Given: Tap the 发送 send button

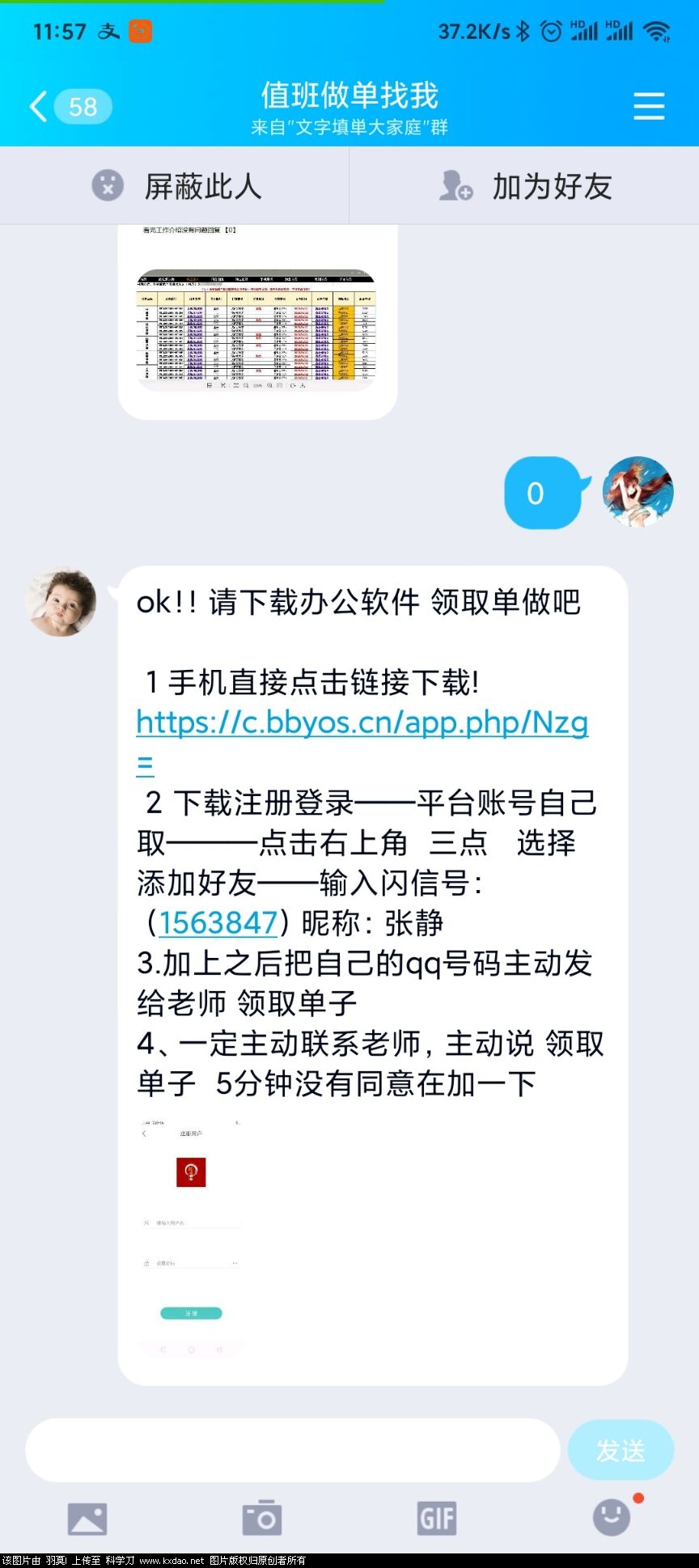Looking at the screenshot, I should 621,1450.
